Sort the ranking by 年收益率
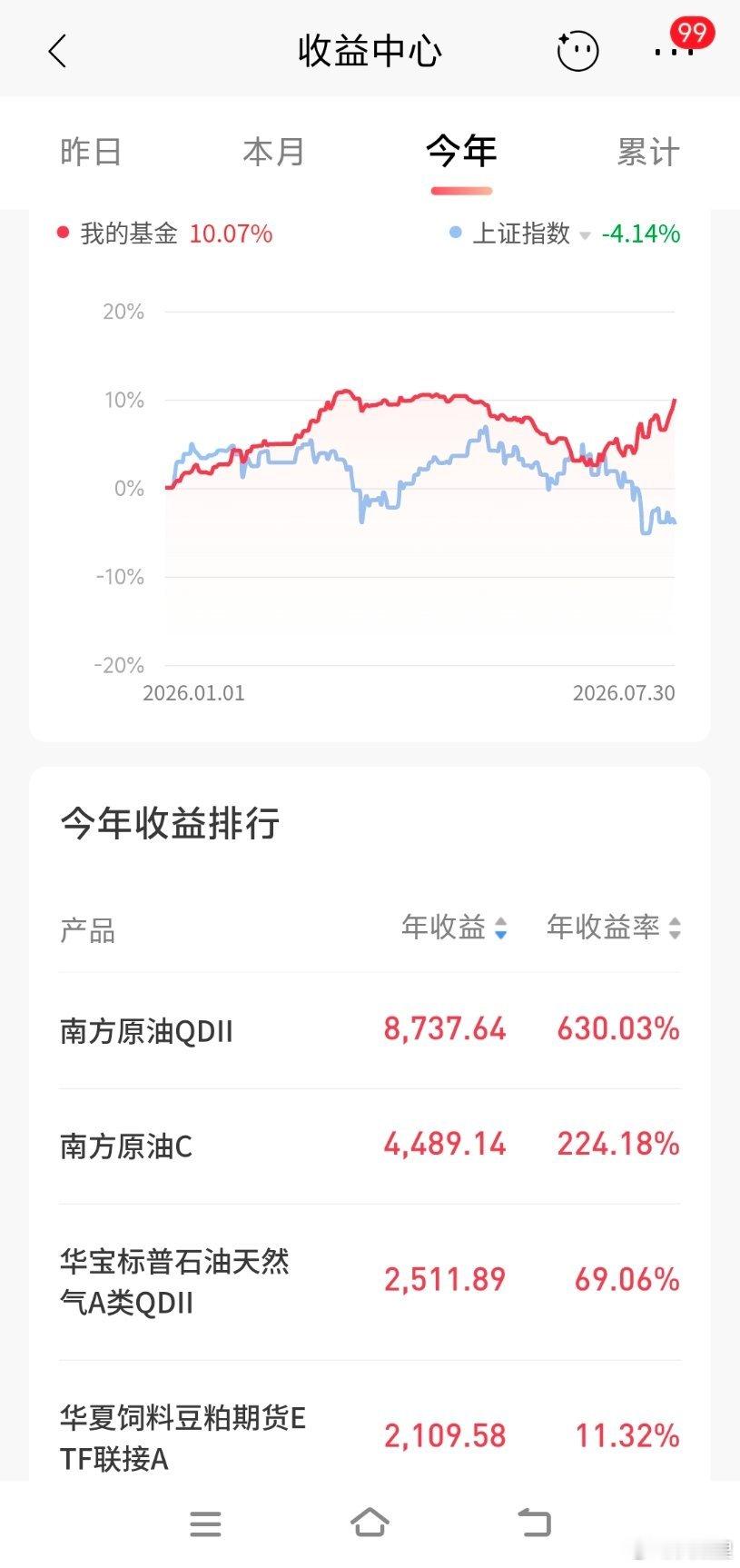Viewport: 740px width, 1568px height. click(x=613, y=928)
